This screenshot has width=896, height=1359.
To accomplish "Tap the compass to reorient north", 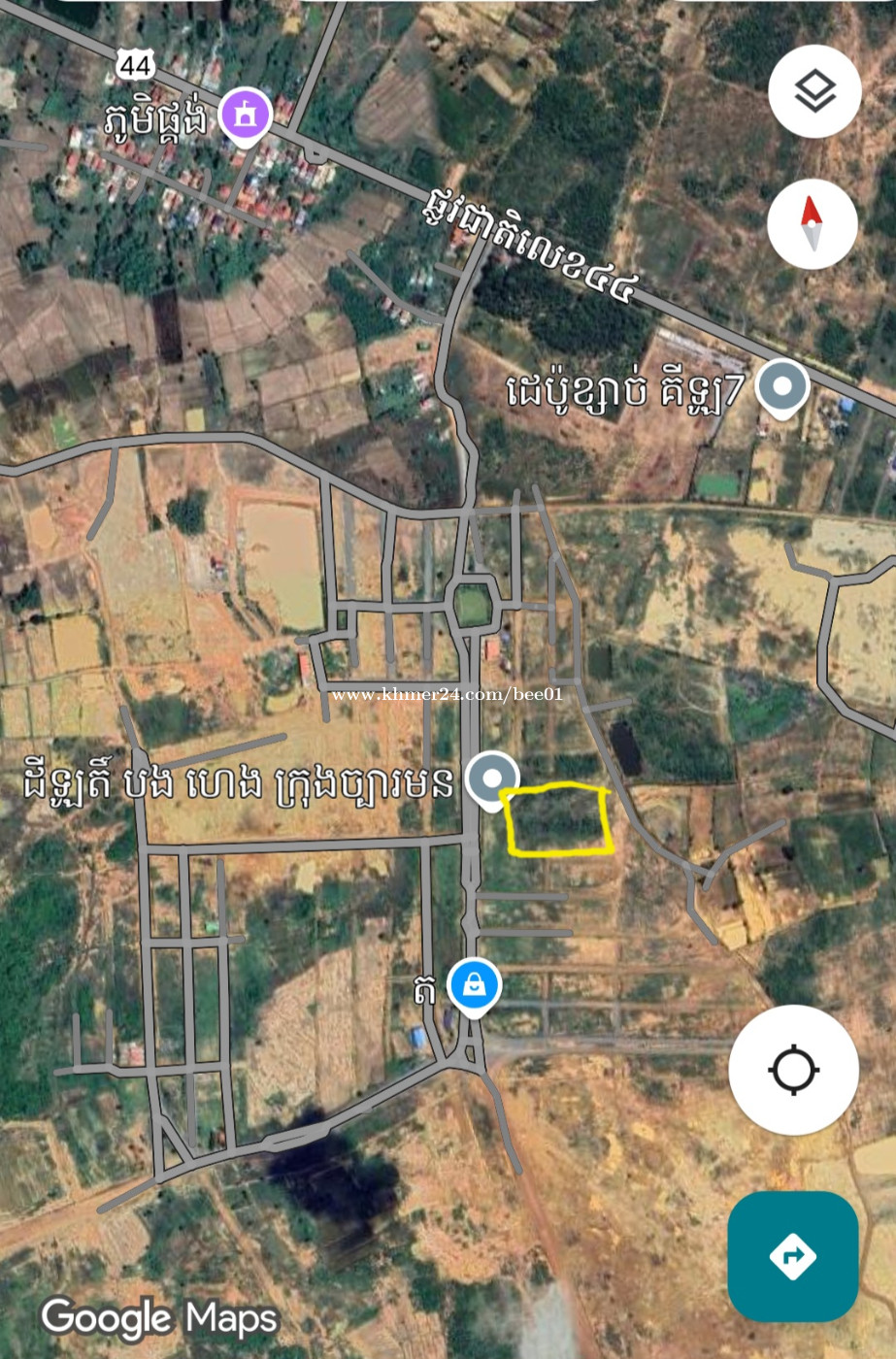I will pyautogui.click(x=813, y=223).
